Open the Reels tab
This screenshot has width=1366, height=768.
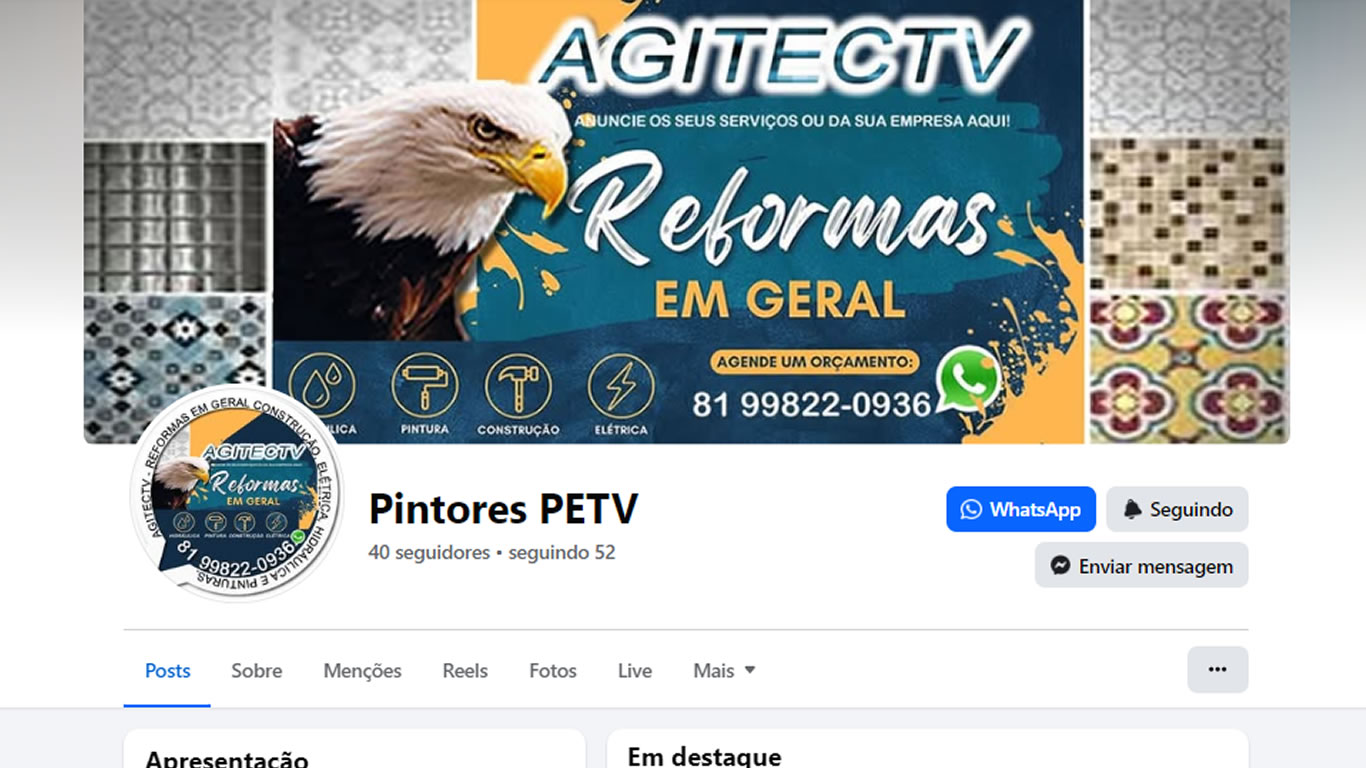point(465,671)
